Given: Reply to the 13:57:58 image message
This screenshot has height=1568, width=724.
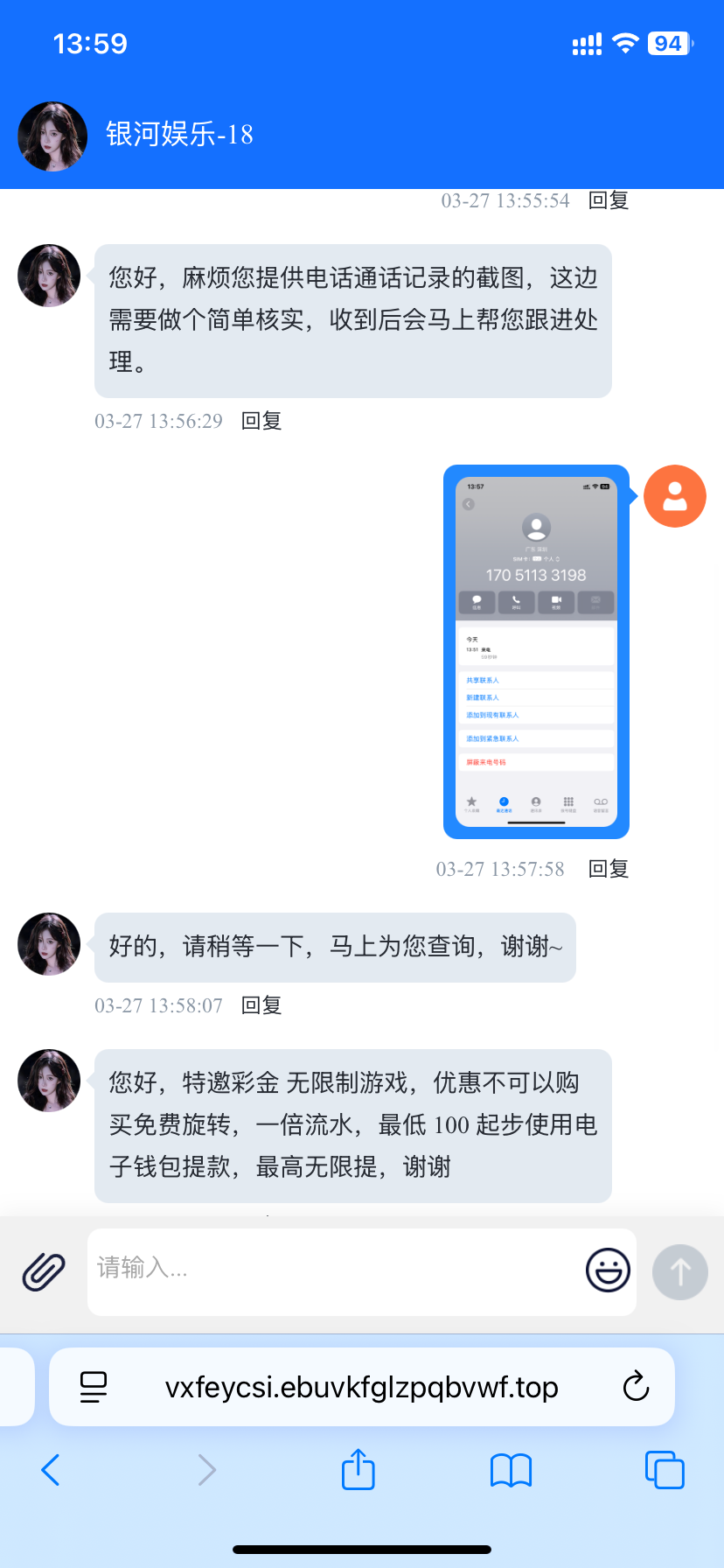Looking at the screenshot, I should click(609, 869).
